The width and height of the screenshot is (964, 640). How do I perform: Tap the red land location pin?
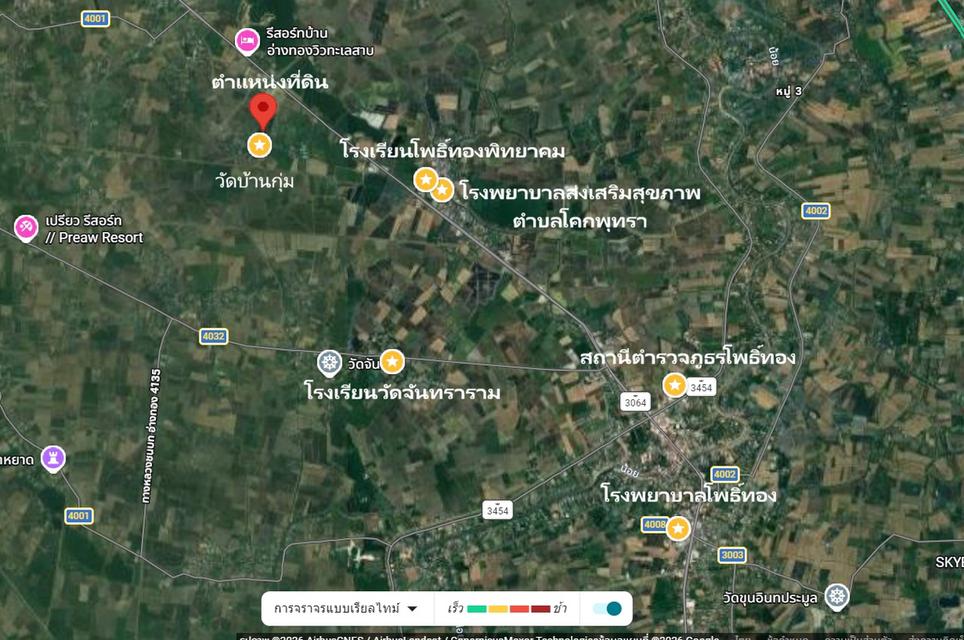[261, 108]
